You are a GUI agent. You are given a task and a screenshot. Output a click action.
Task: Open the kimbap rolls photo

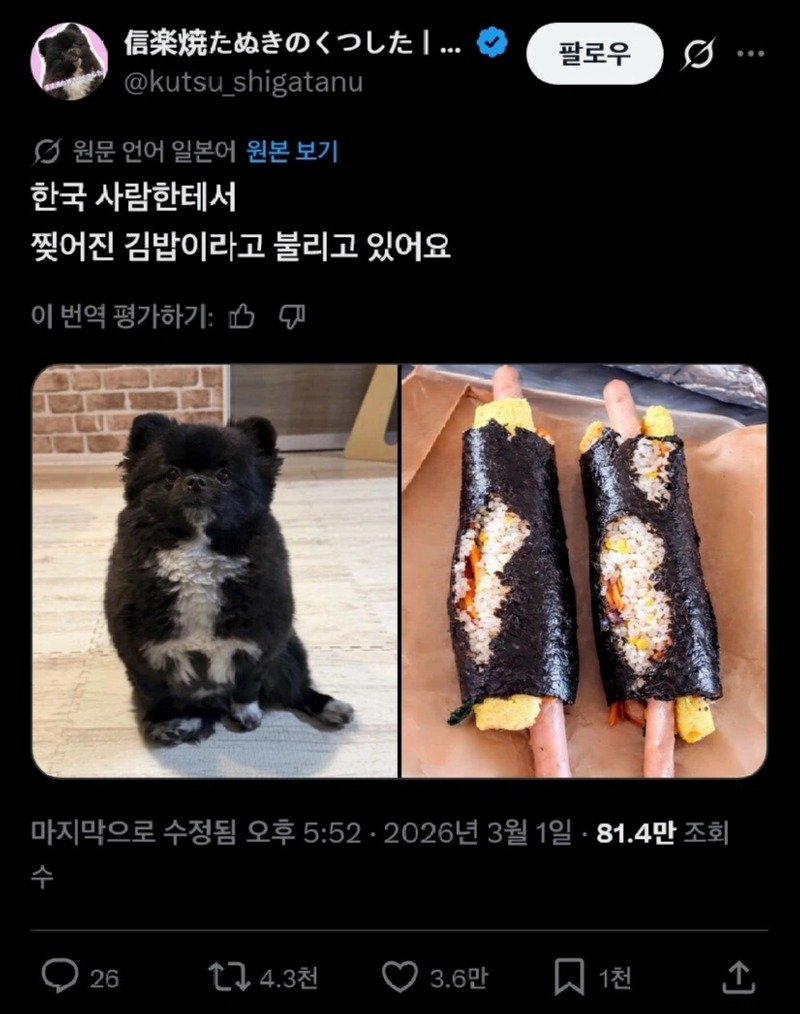584,571
